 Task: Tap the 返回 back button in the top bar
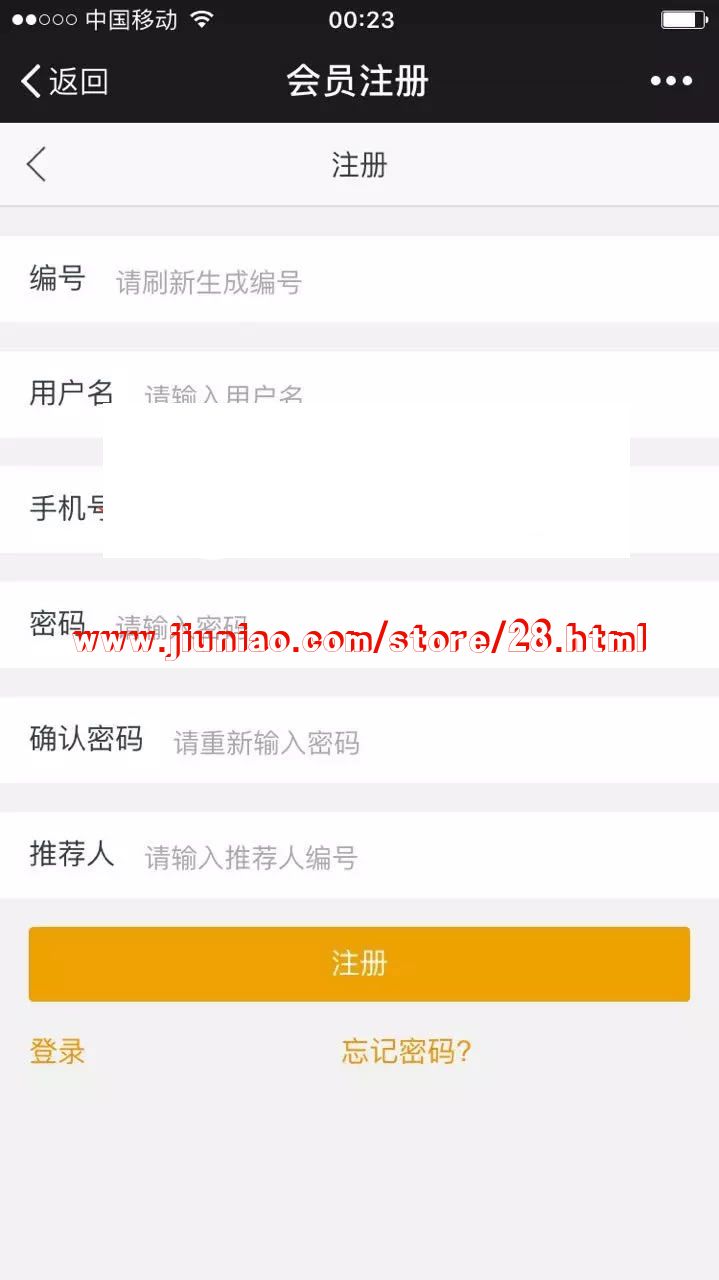pyautogui.click(x=64, y=81)
